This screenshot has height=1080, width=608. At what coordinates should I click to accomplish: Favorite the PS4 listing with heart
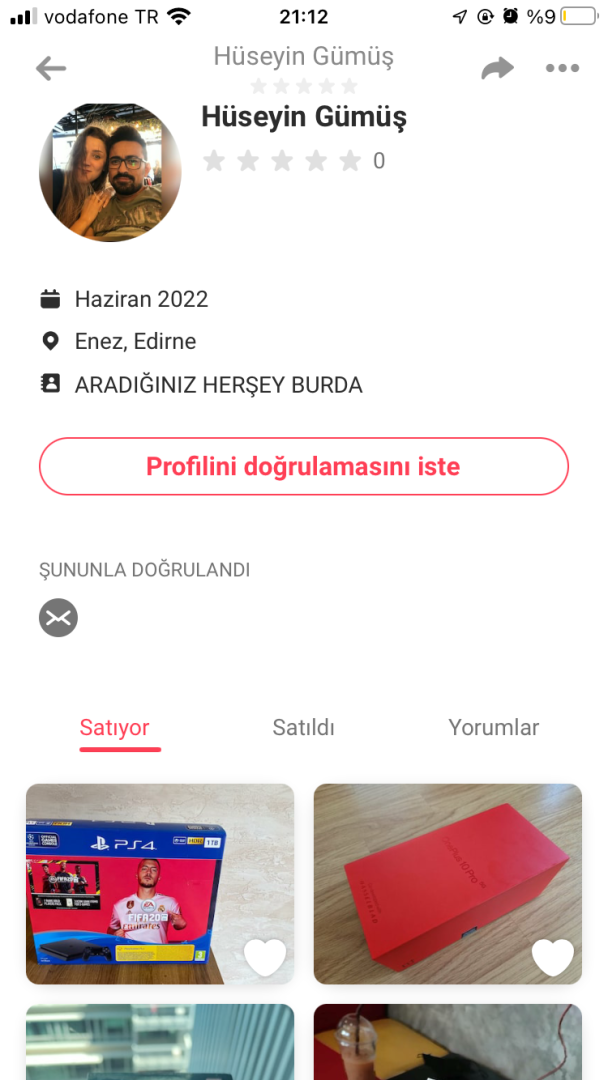point(265,957)
